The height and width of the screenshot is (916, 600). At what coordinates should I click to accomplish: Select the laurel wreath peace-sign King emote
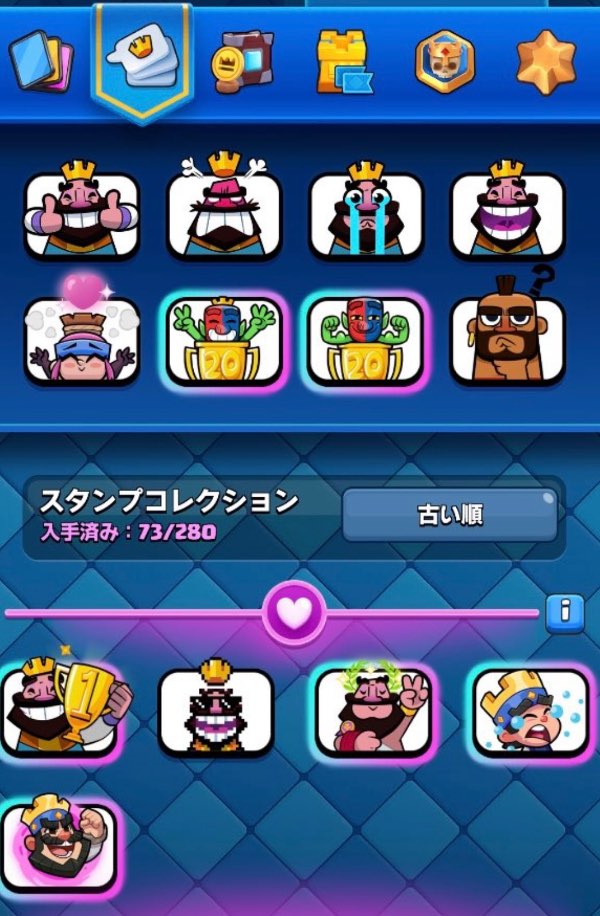point(374,709)
